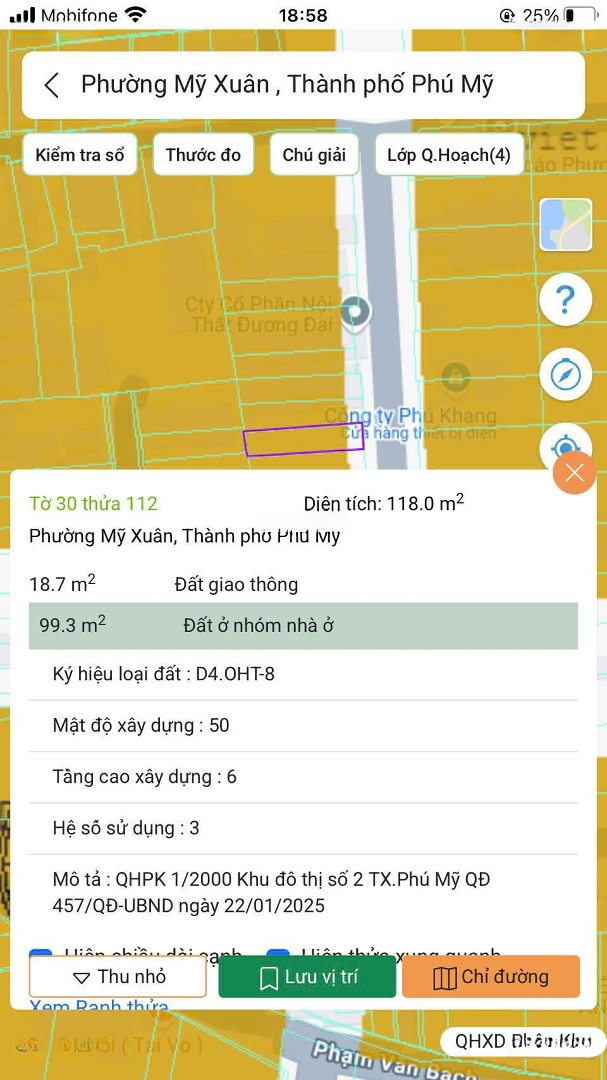Tap the compass button on the map
The height and width of the screenshot is (1080, 607).
(x=565, y=375)
